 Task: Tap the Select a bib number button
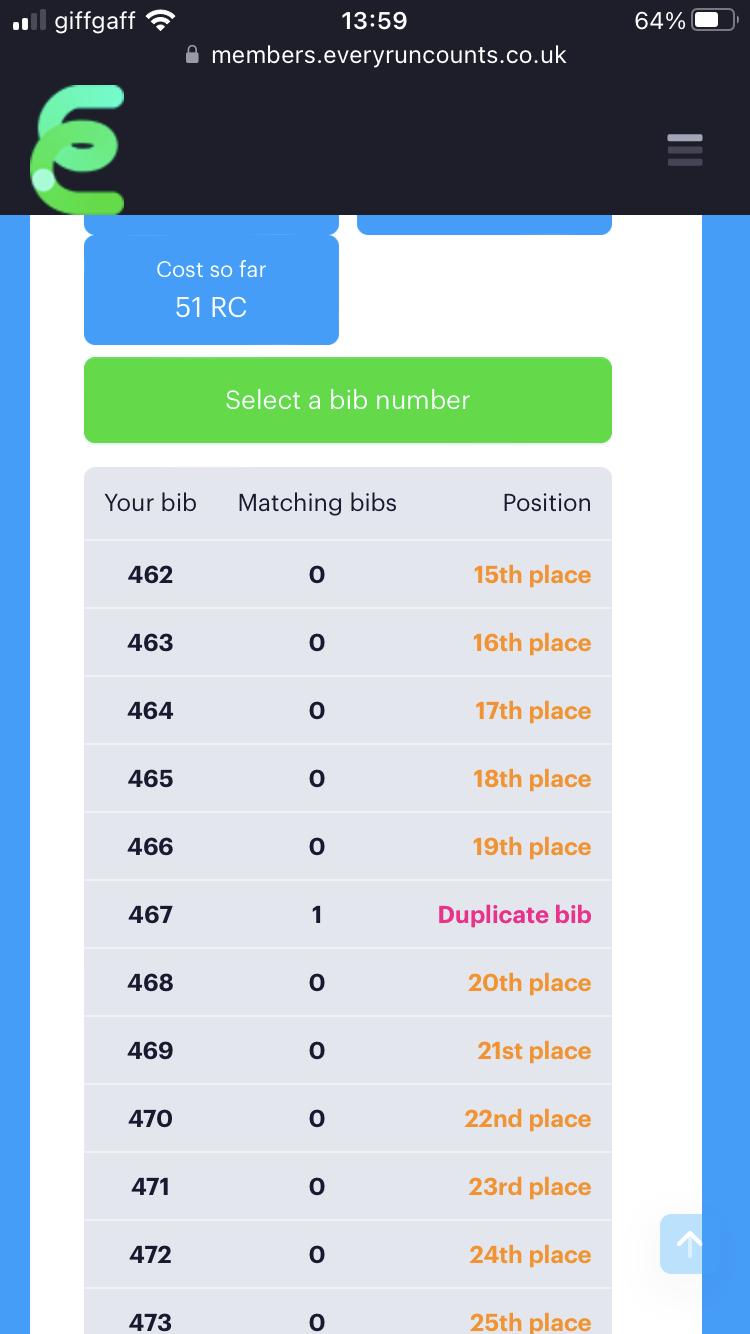pyautogui.click(x=348, y=400)
